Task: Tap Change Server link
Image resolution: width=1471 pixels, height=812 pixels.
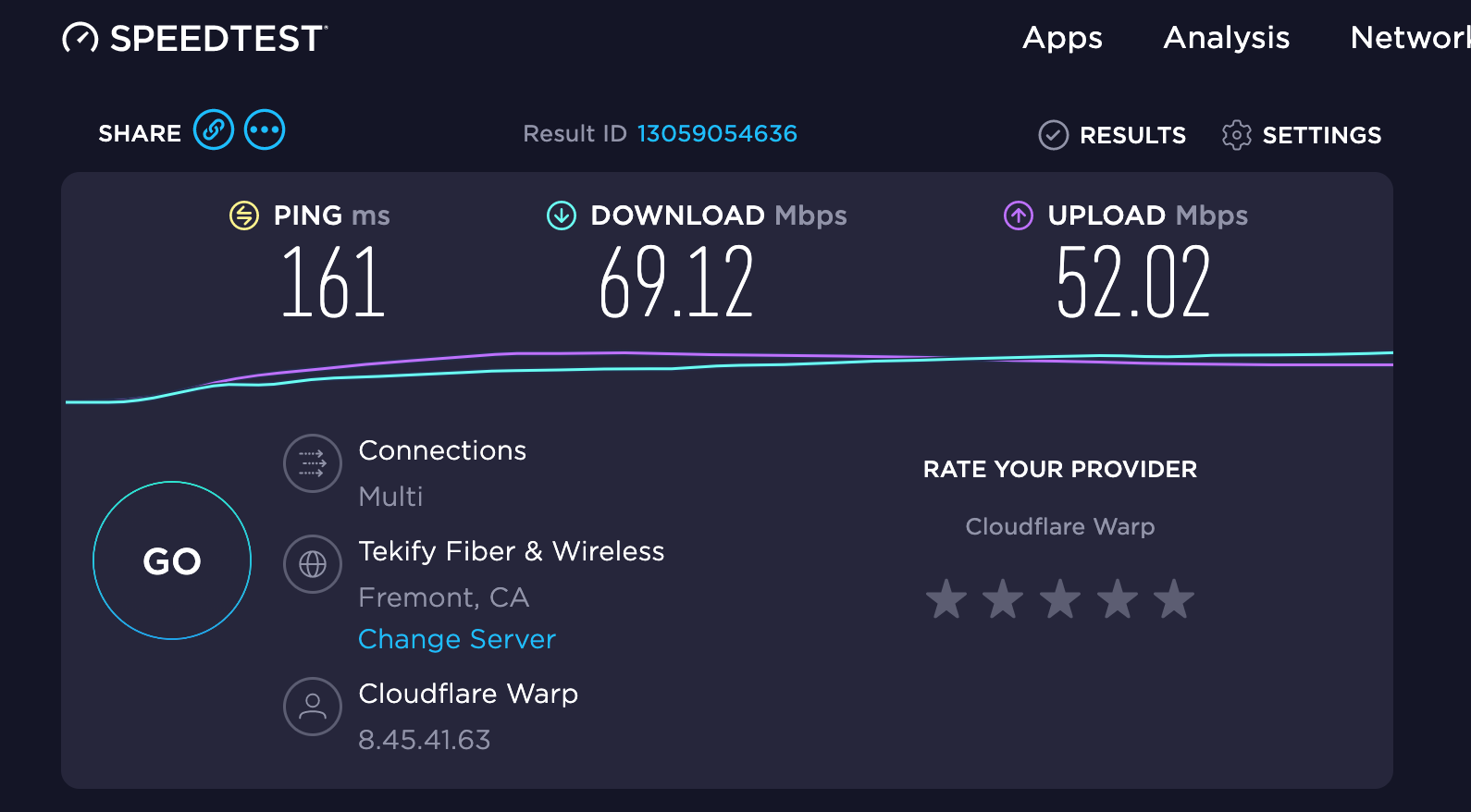Action: click(457, 639)
